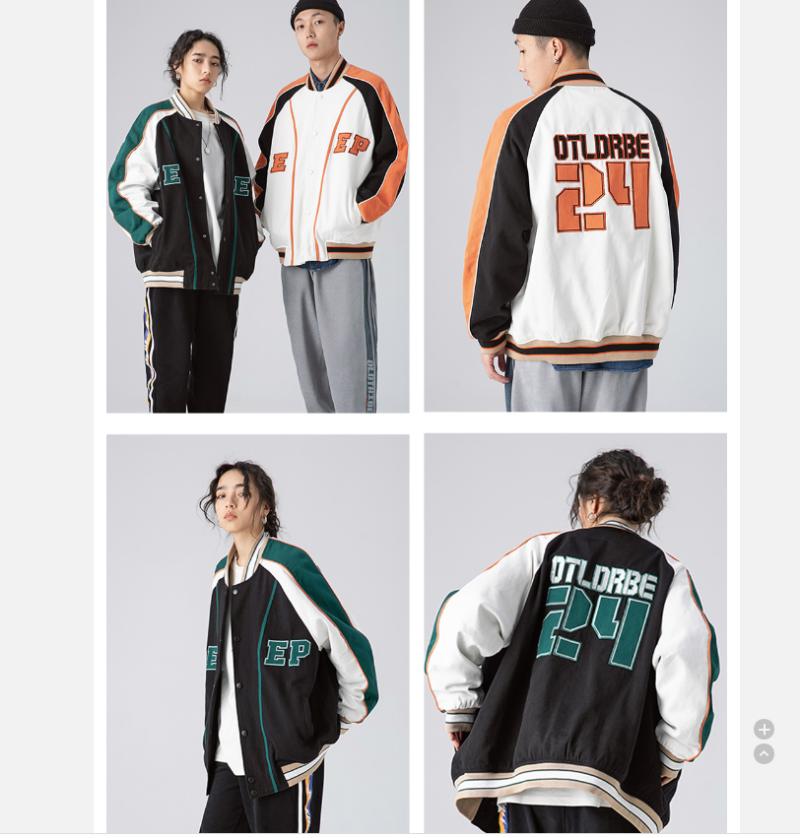Jump back to top with up-arrow button
This screenshot has height=838, width=800.
(764, 754)
